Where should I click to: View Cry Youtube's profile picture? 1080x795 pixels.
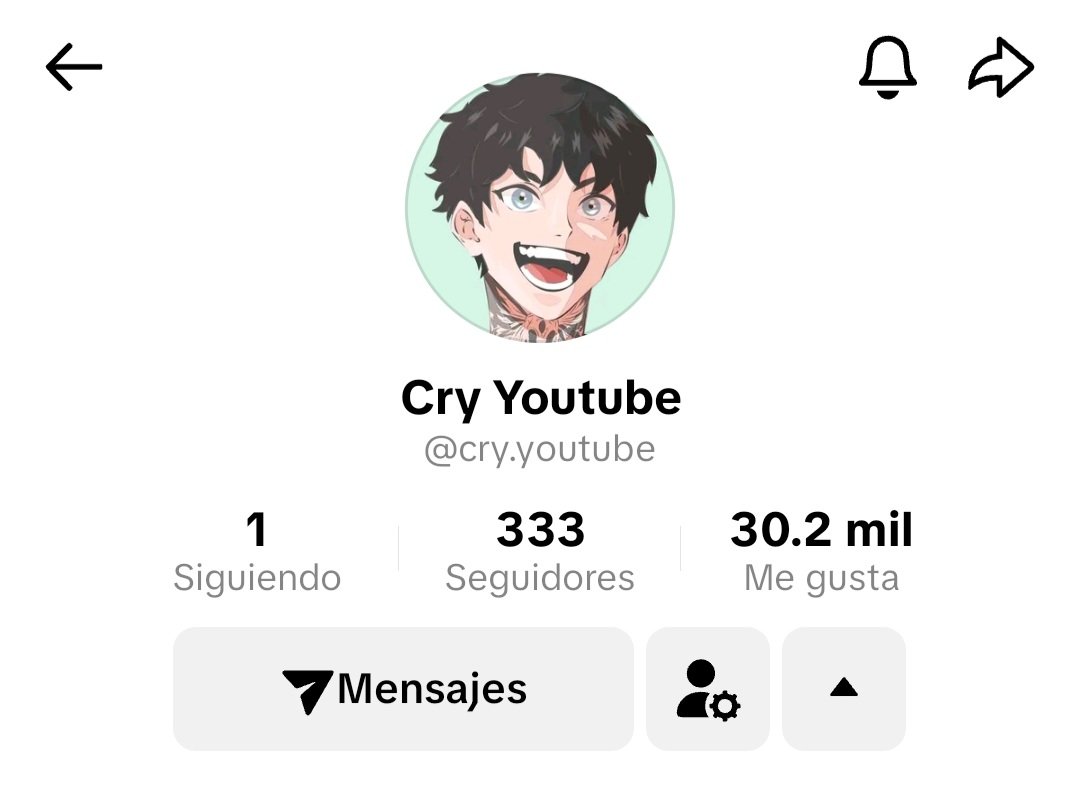pyautogui.click(x=540, y=208)
